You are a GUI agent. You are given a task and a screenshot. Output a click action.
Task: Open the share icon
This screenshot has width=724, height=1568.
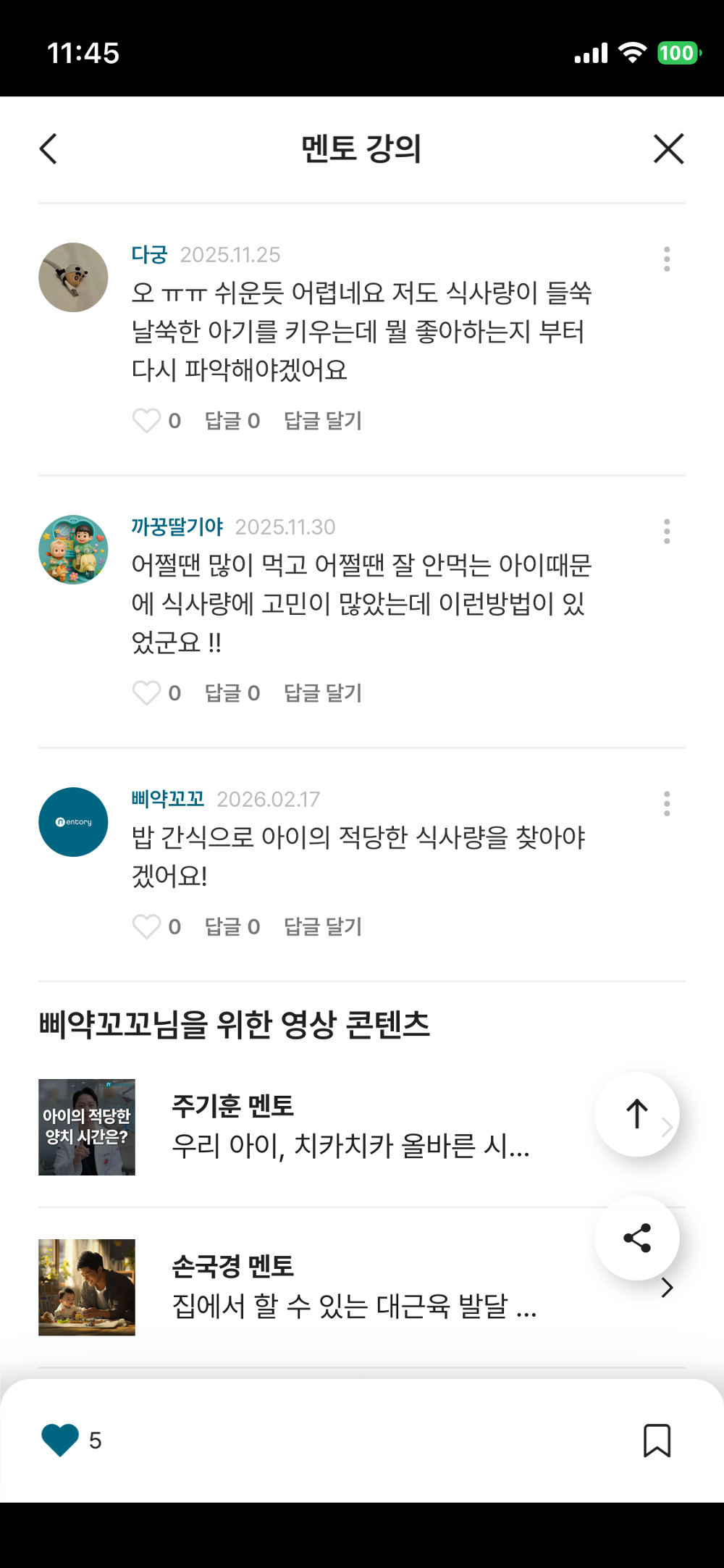point(636,1238)
